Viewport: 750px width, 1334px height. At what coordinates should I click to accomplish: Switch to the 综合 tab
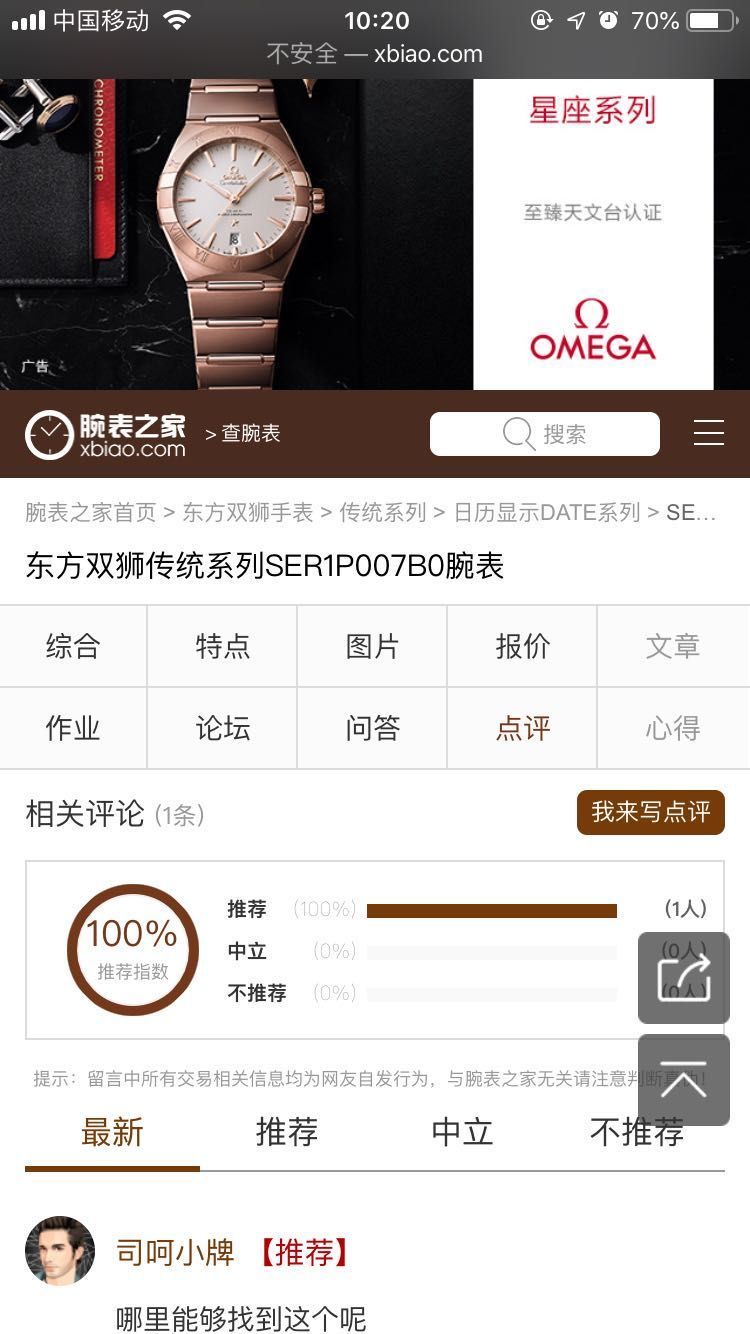[73, 646]
